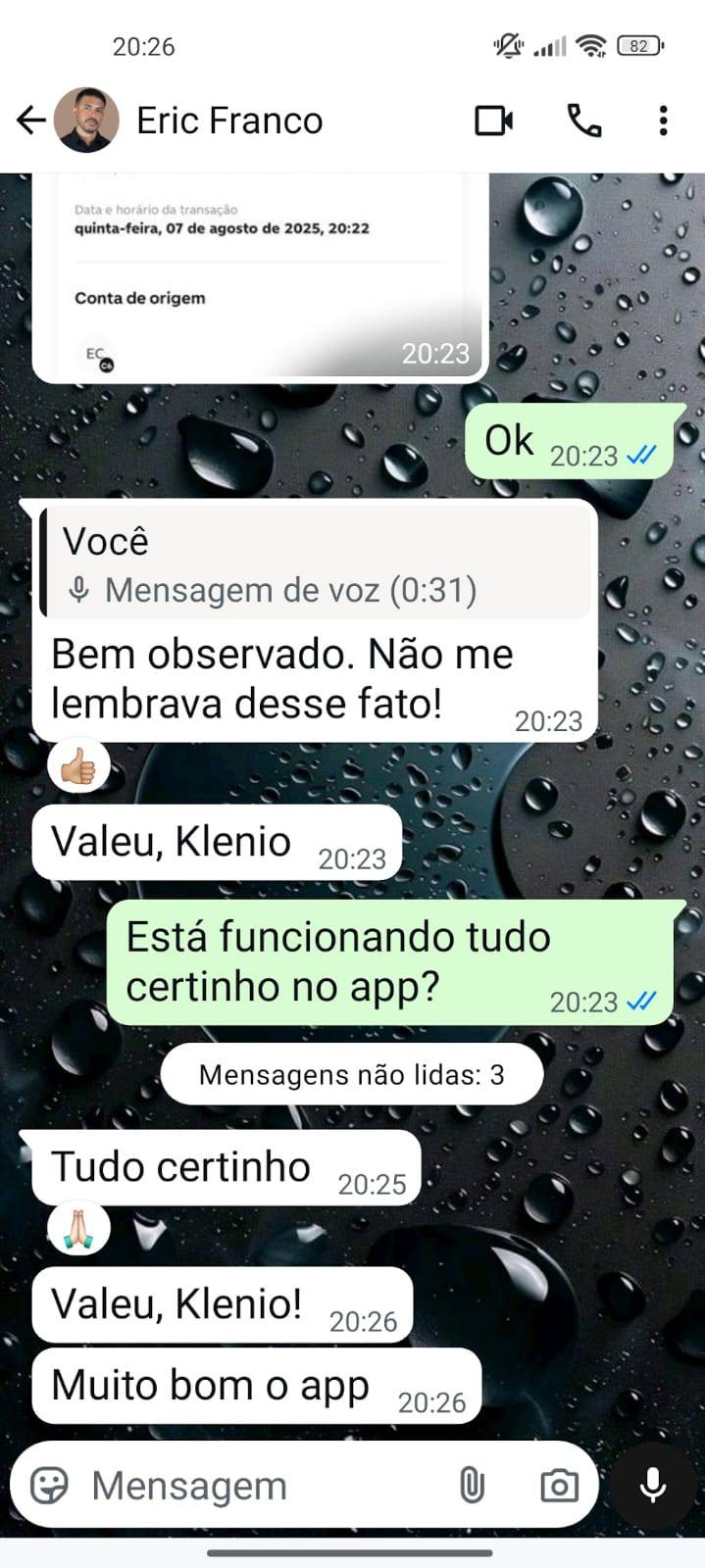
Task: View the thumbs up reaction
Action: 78,768
